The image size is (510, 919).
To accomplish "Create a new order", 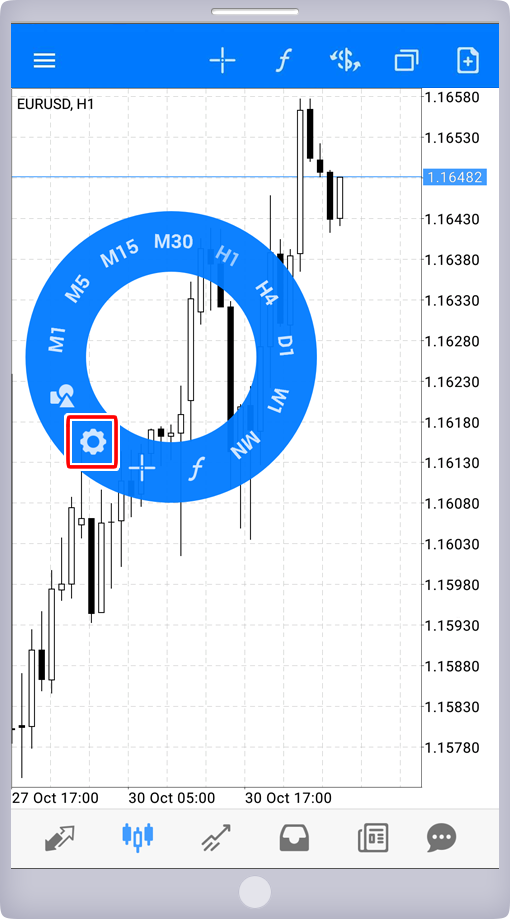I will tap(468, 60).
